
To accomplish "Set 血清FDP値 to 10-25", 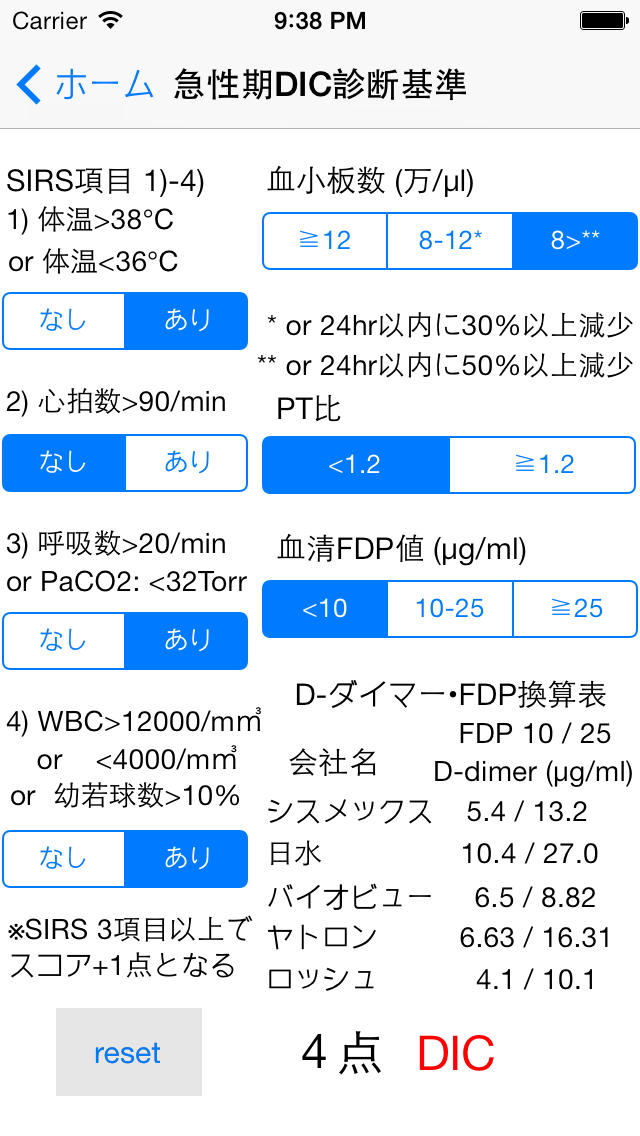I will coord(450,609).
